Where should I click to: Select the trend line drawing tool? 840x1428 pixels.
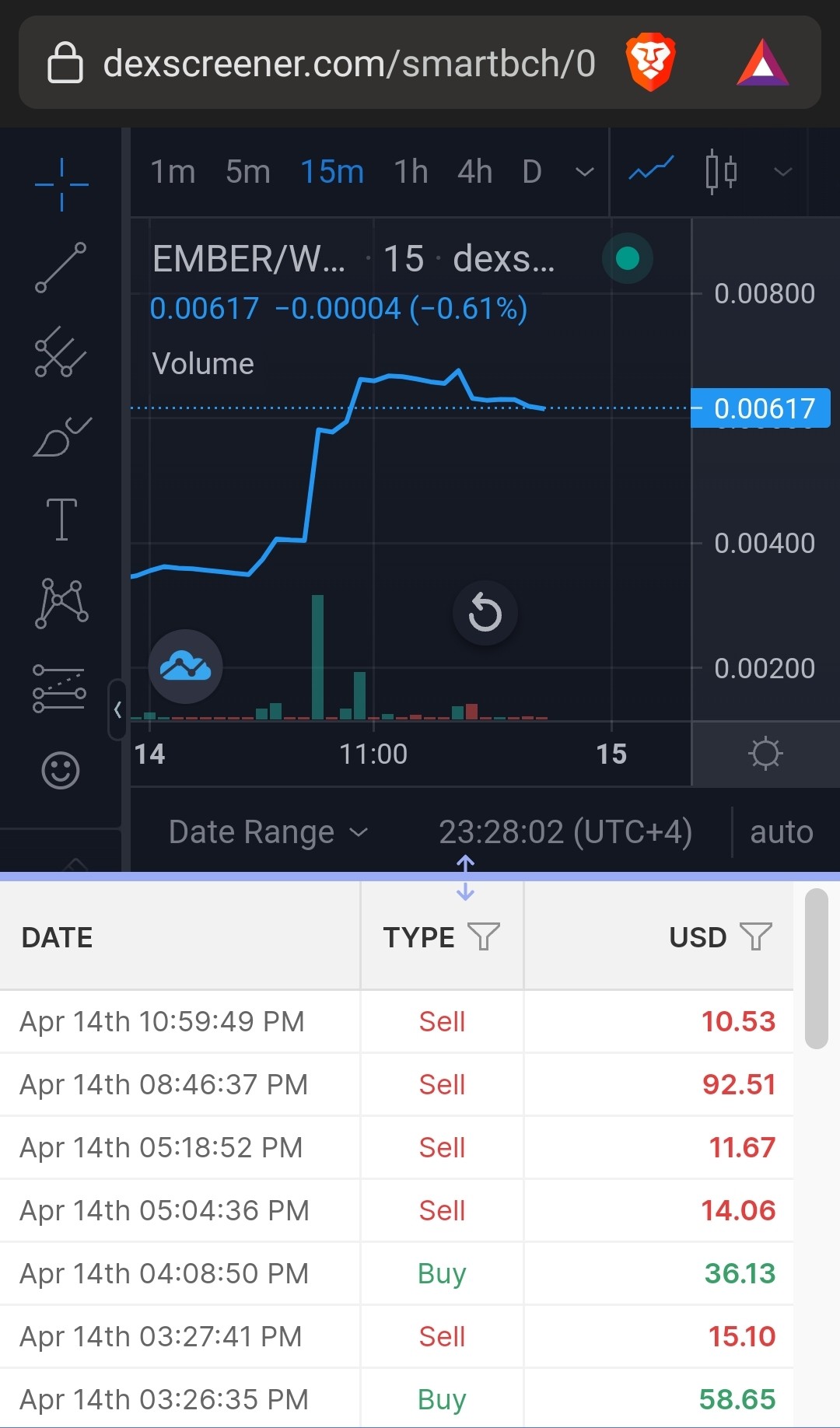pyautogui.click(x=61, y=268)
